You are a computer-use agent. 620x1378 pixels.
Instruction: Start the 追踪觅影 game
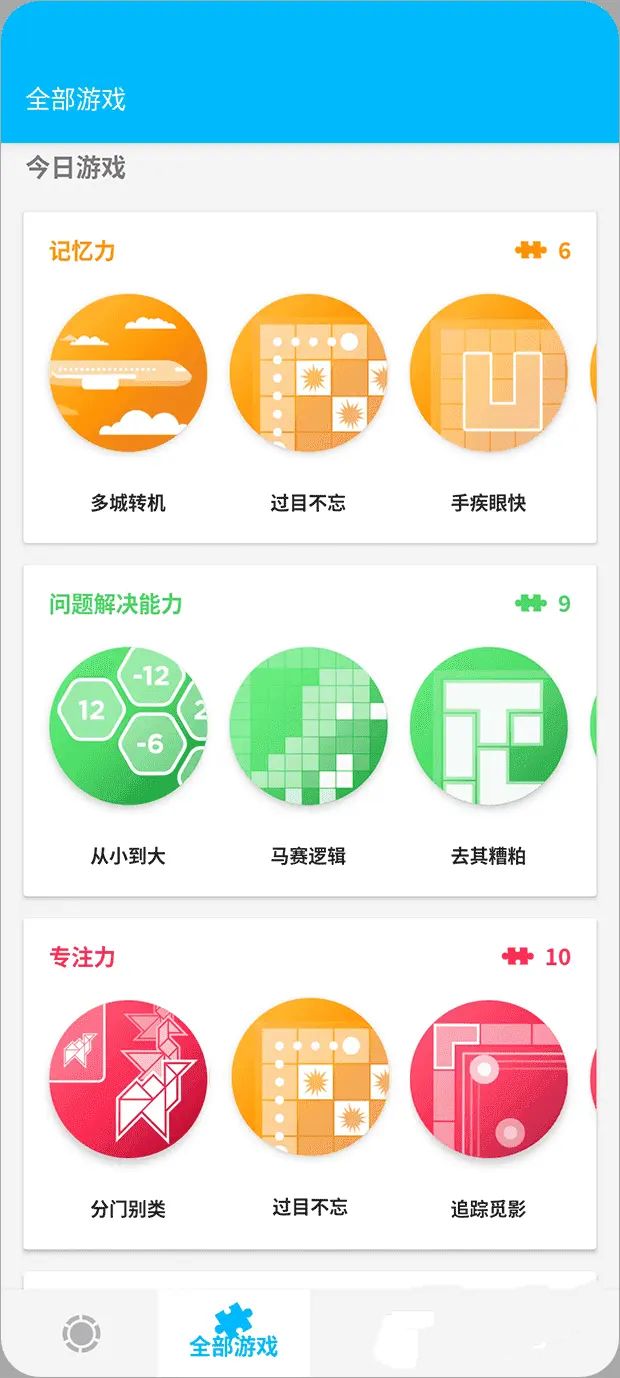[x=488, y=1079]
